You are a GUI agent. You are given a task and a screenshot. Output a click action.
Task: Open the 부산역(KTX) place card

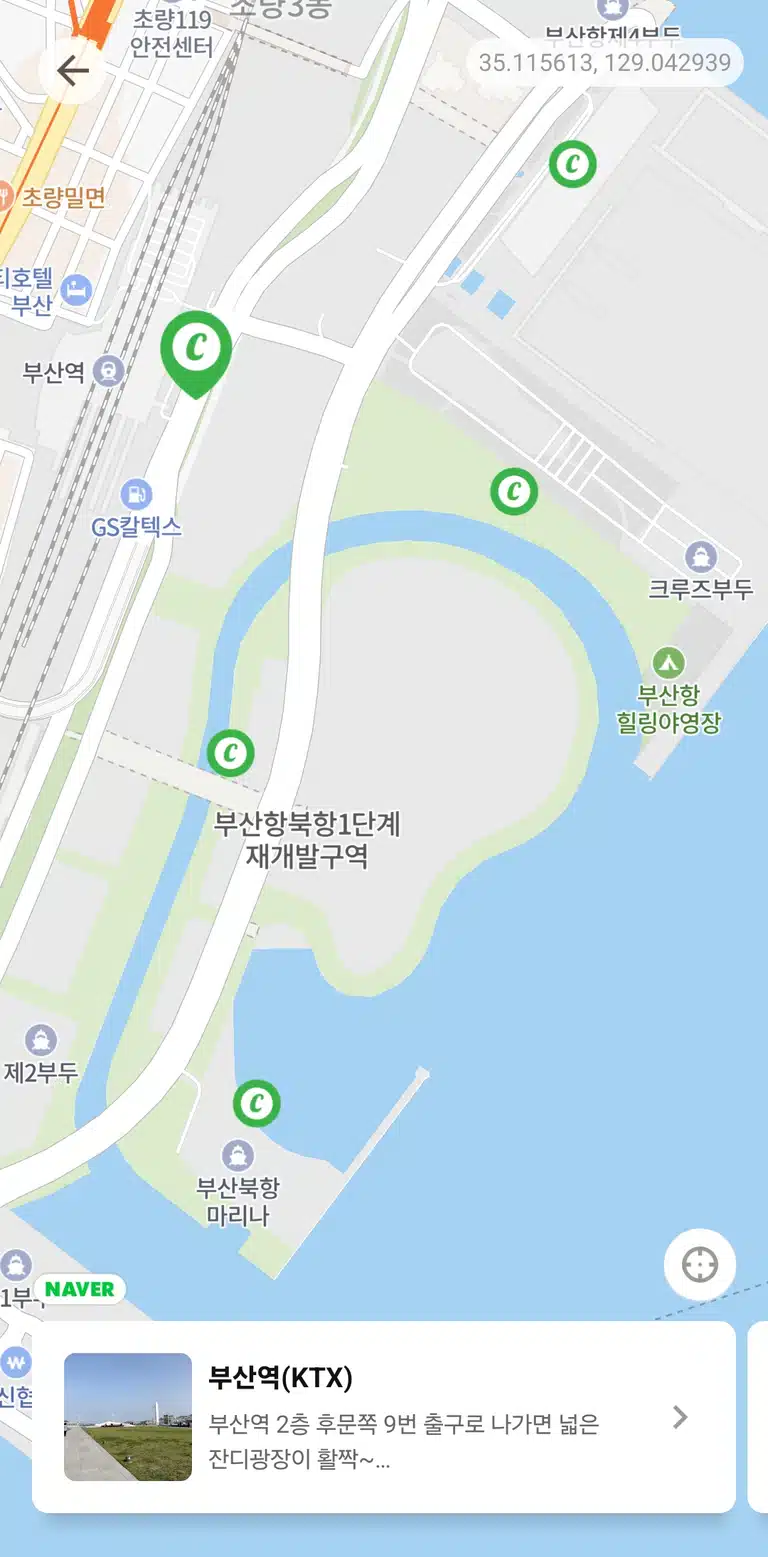384,1417
